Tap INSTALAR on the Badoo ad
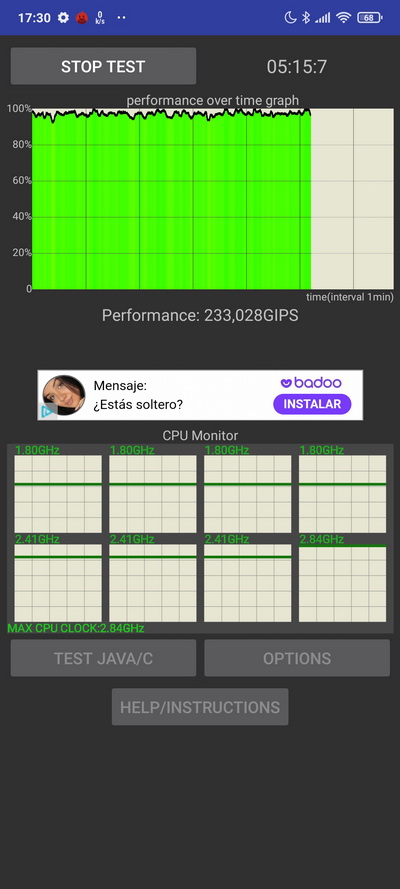 pos(312,404)
